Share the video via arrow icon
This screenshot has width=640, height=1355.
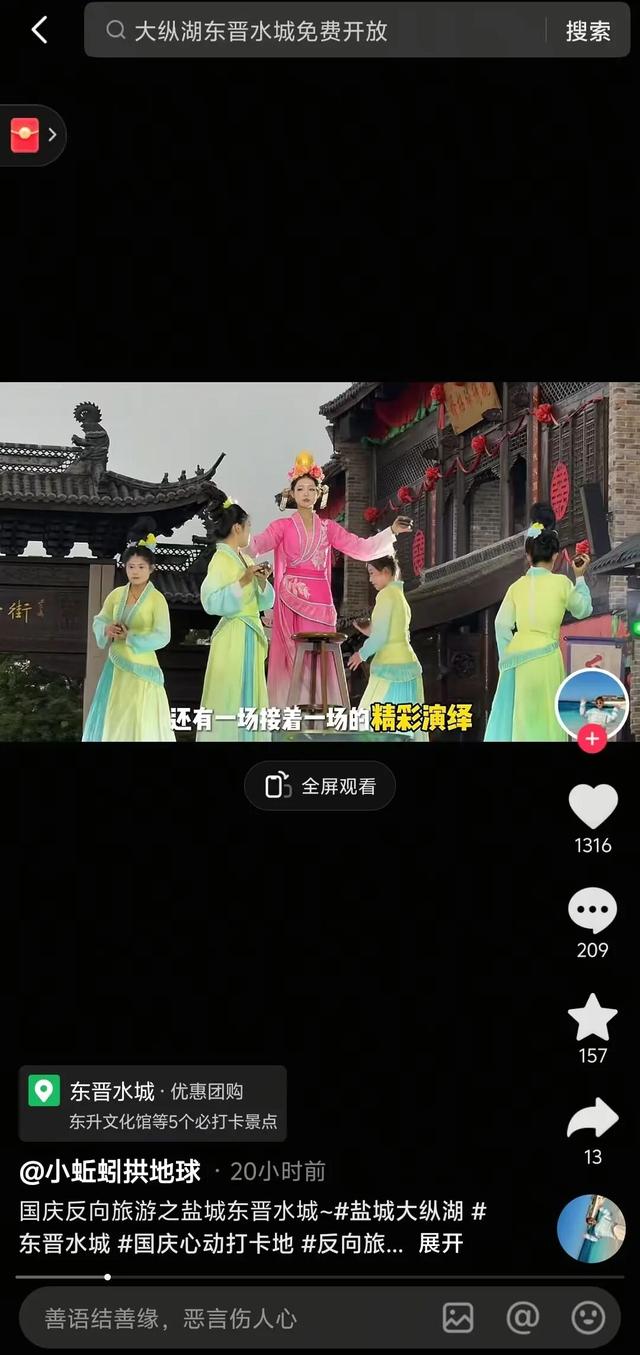592,1119
